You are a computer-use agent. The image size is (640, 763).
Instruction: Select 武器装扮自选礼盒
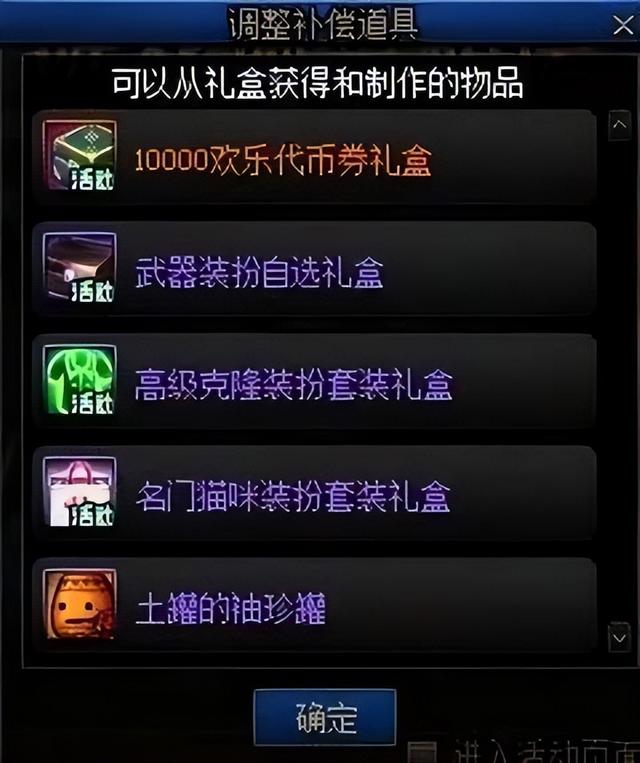coord(315,271)
